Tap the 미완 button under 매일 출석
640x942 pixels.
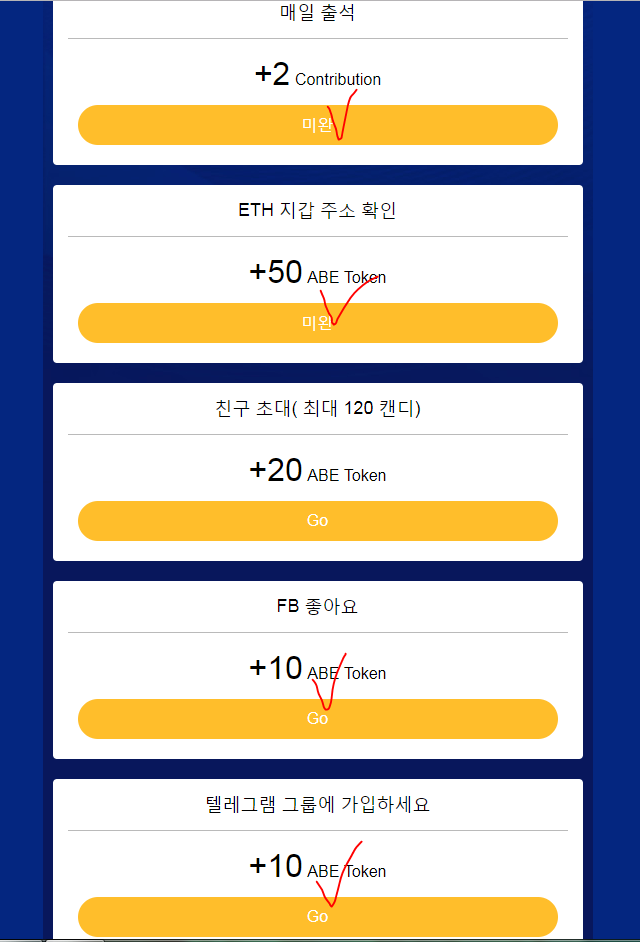pyautogui.click(x=317, y=125)
